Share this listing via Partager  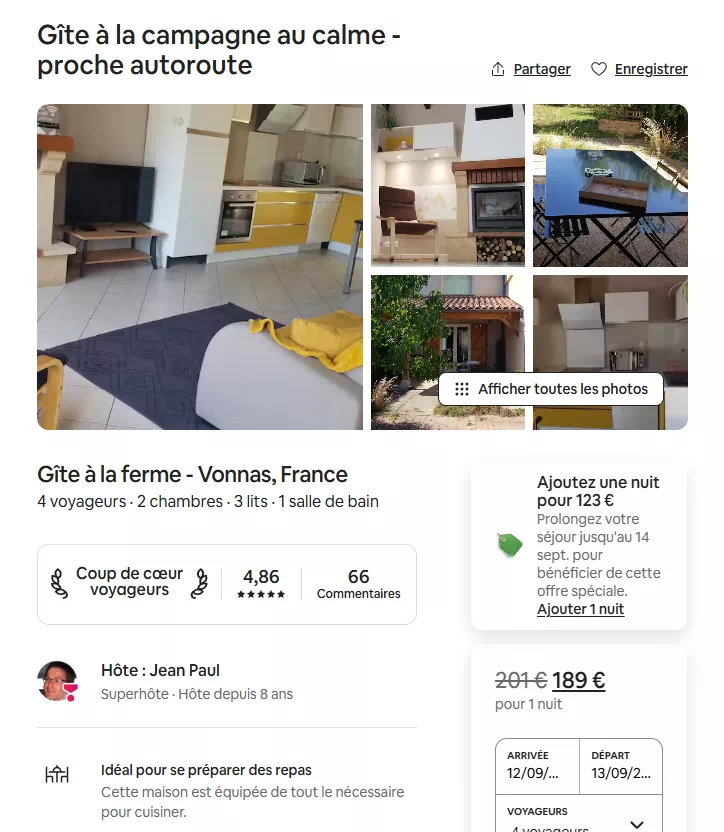(x=531, y=69)
